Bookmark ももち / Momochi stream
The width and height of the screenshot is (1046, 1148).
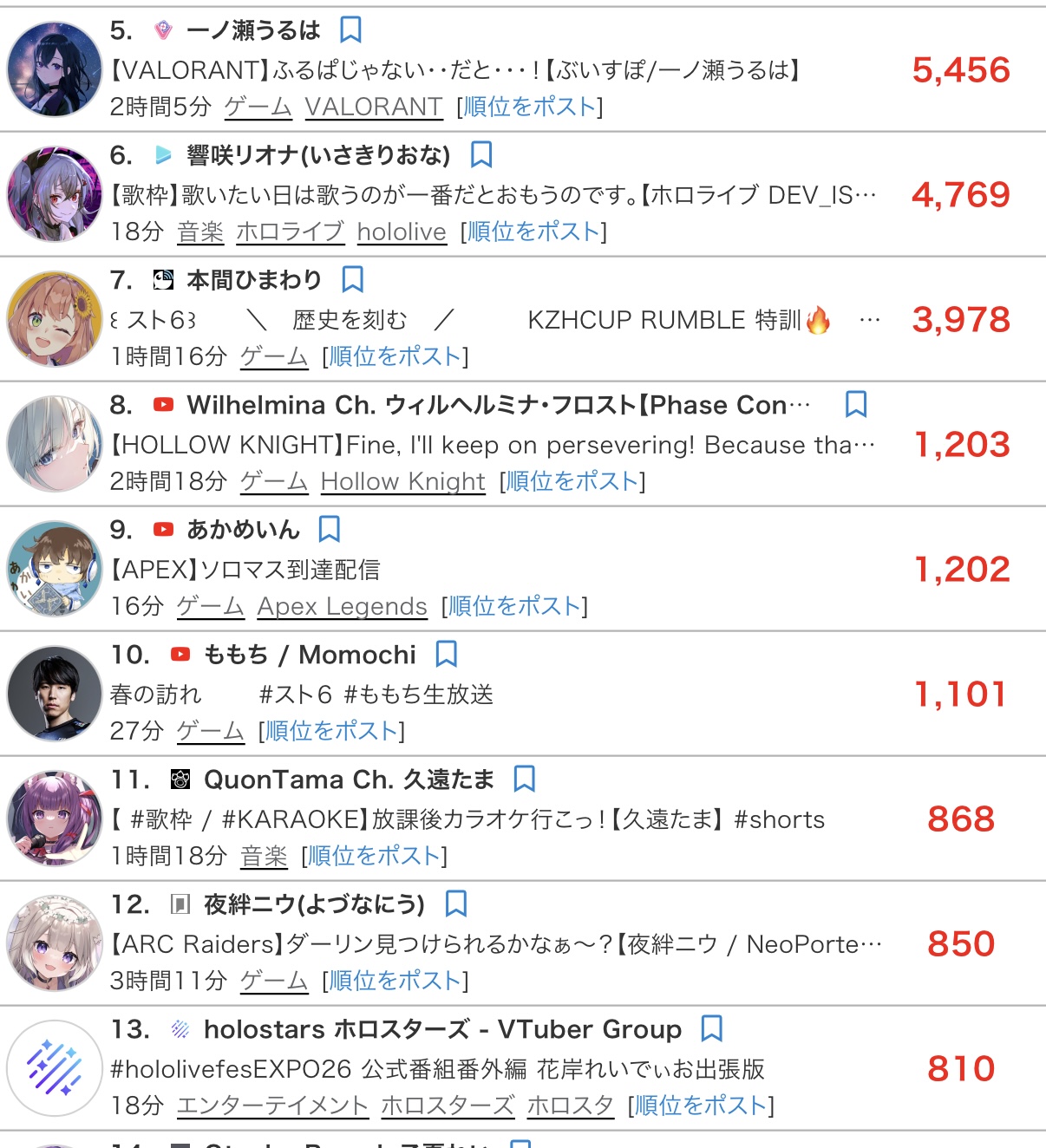(x=447, y=655)
